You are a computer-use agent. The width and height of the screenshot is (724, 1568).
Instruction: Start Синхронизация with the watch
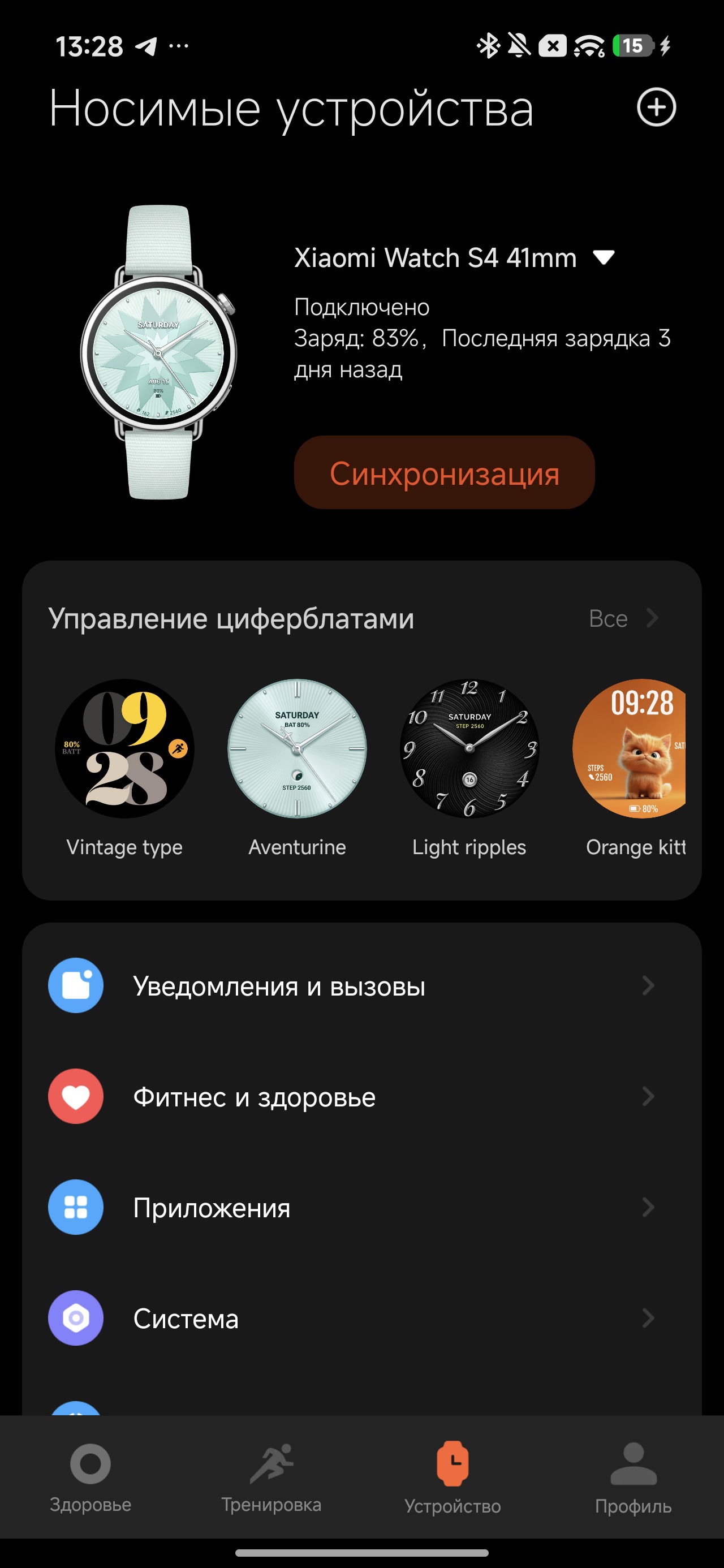click(444, 472)
